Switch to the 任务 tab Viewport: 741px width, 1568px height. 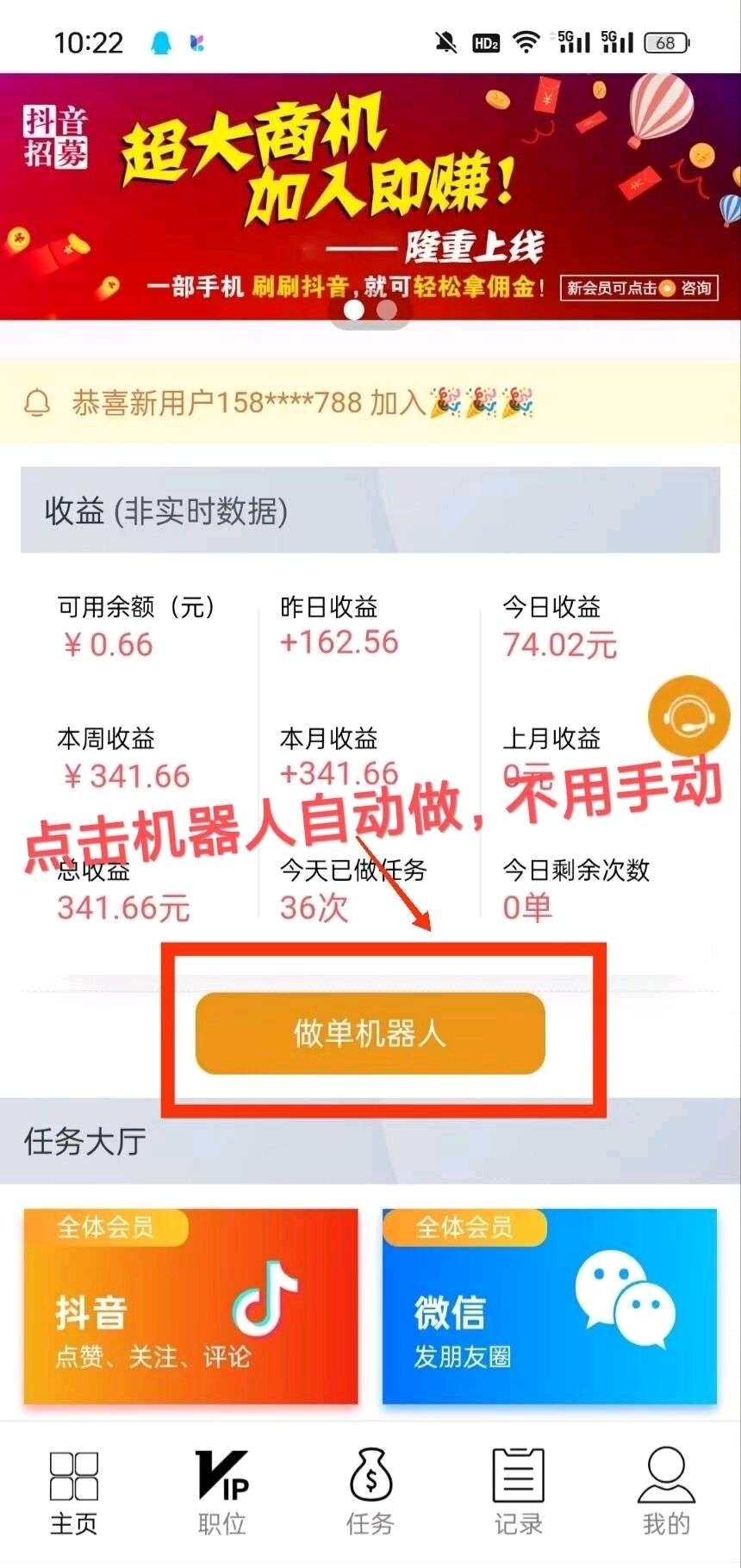click(370, 1493)
